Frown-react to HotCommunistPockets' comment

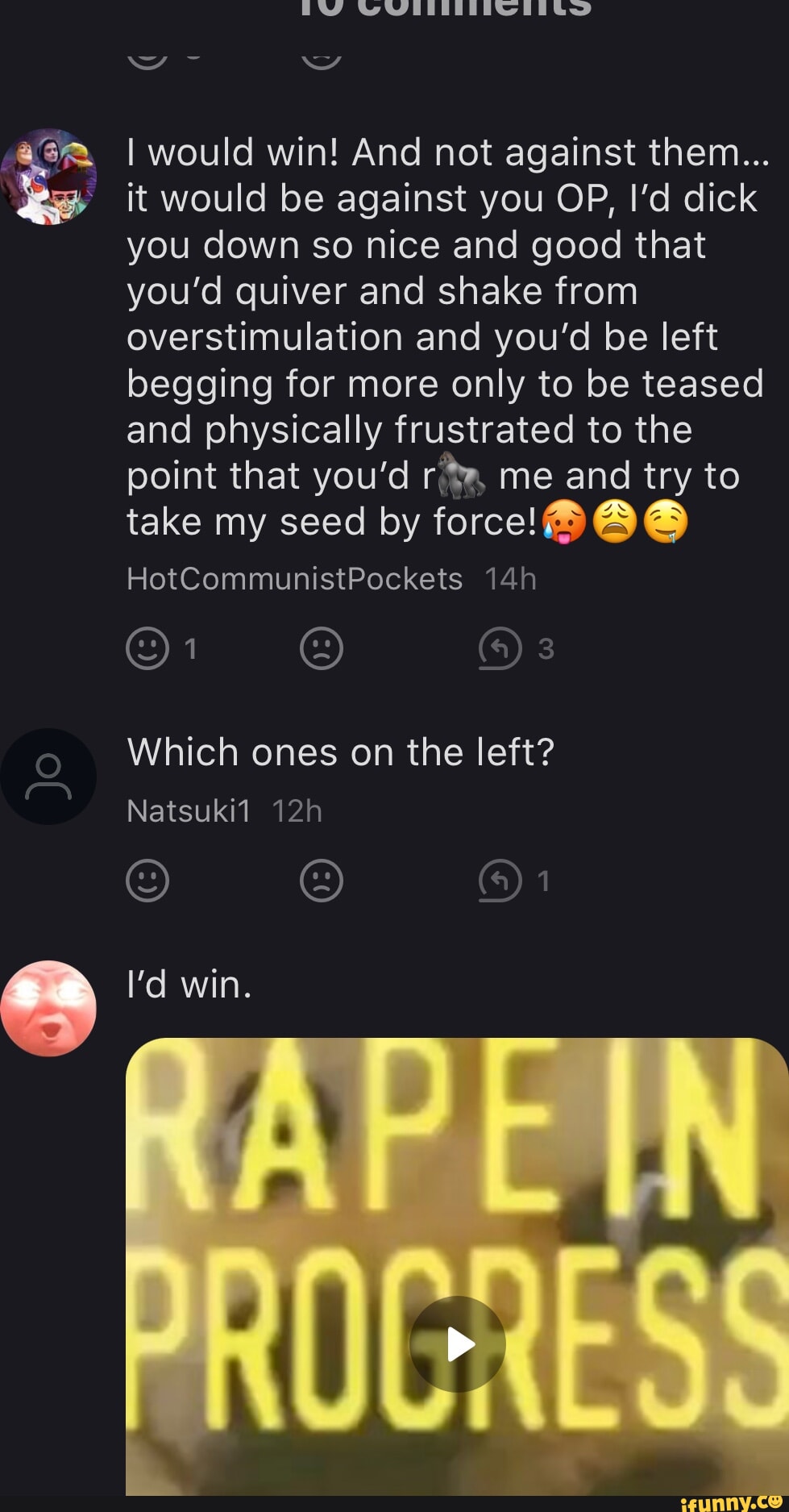tap(322, 648)
